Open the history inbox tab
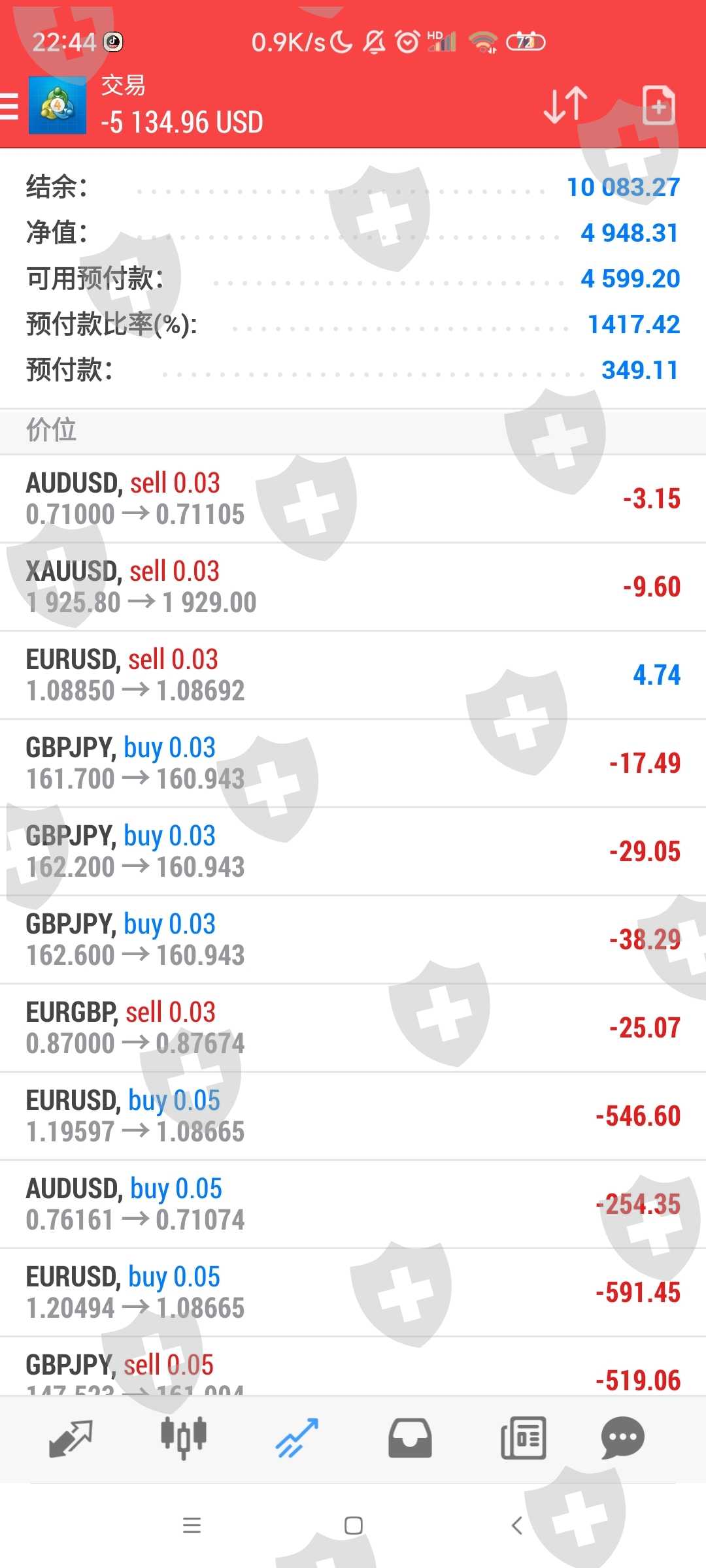Image resolution: width=706 pixels, height=1568 pixels. 410,1439
